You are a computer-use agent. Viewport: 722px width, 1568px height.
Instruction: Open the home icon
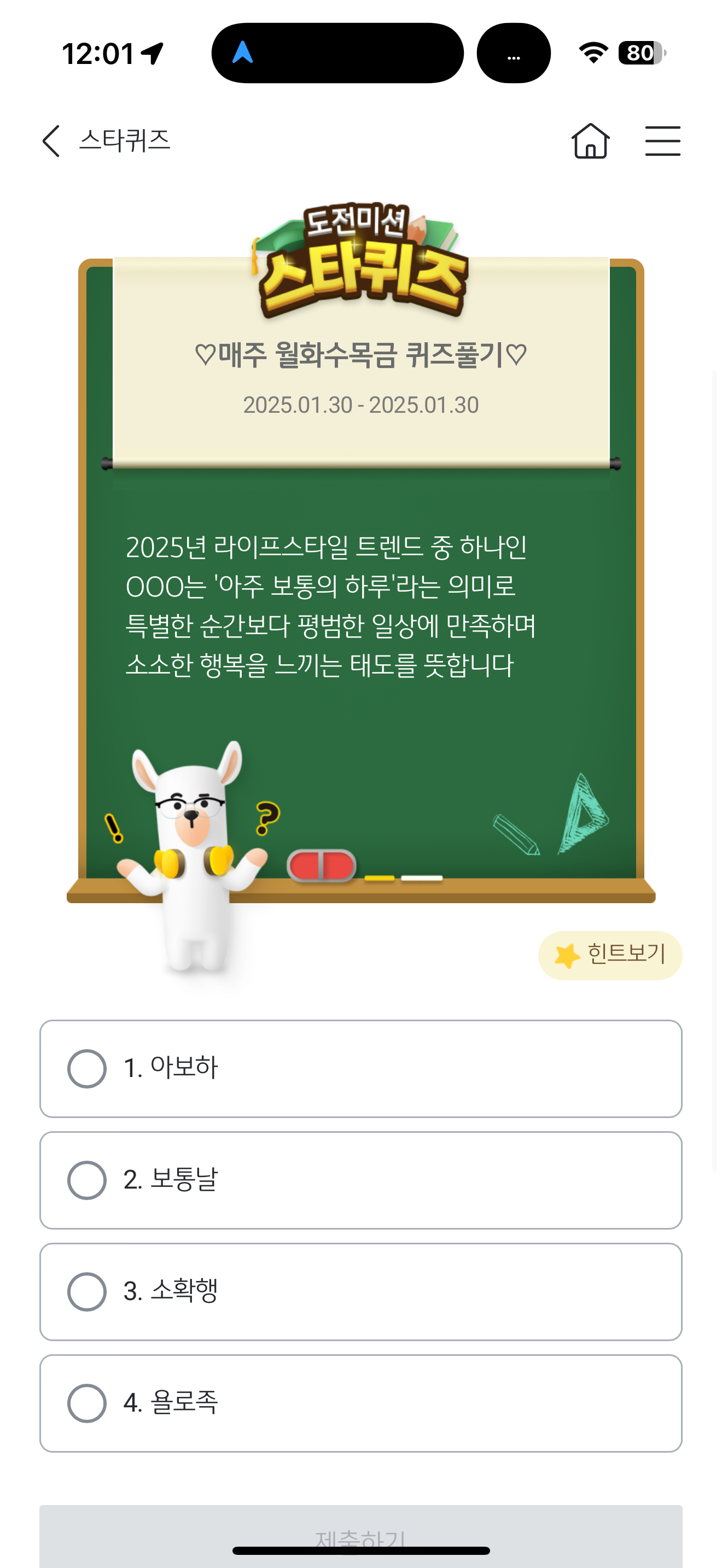[x=590, y=141]
